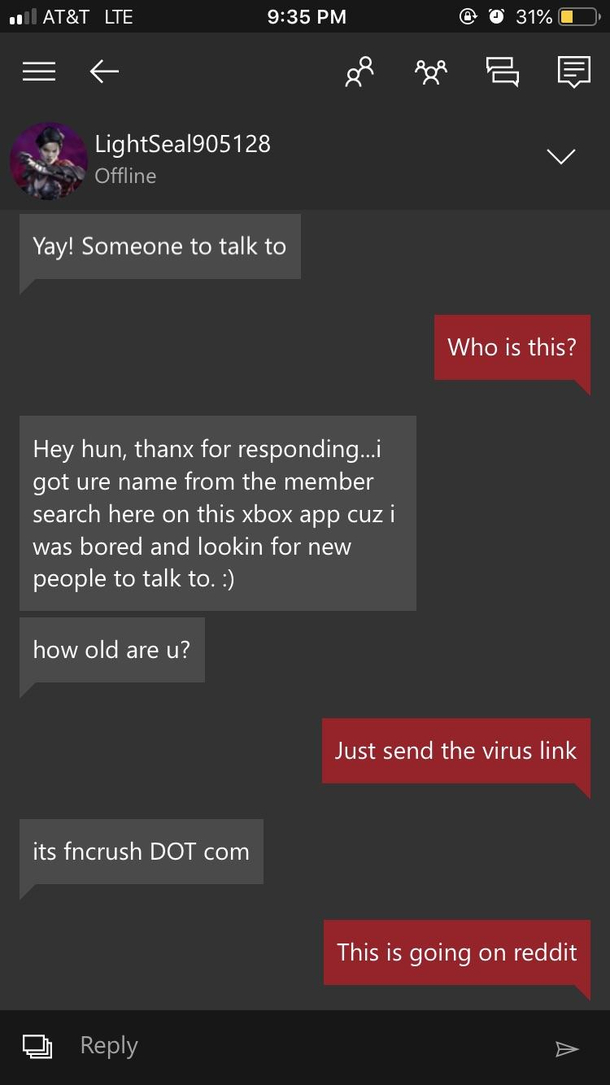View LightSeal905128's profile picture
610x1085 pixels.
pos(48,160)
